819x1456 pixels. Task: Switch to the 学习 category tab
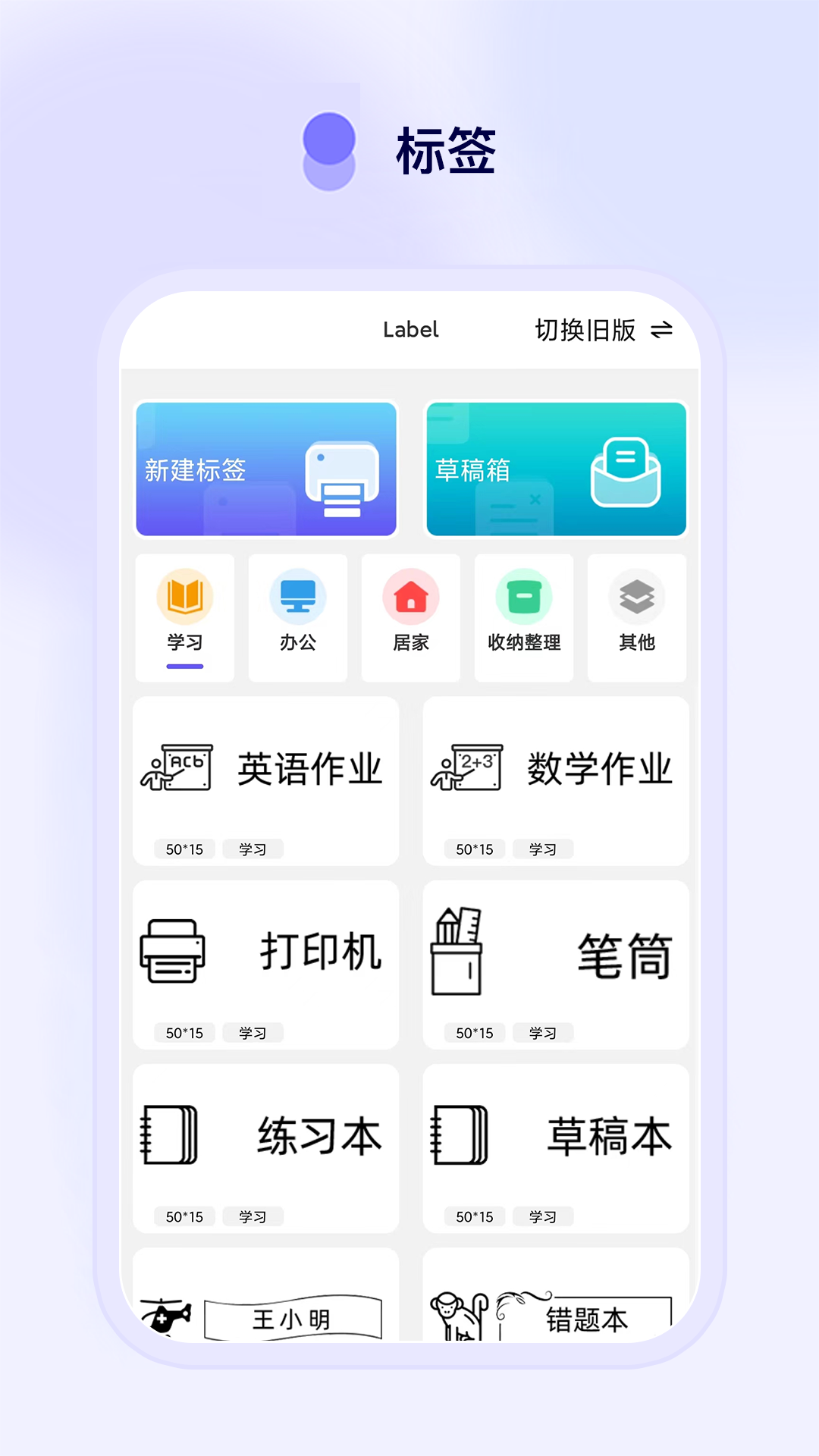click(x=184, y=642)
